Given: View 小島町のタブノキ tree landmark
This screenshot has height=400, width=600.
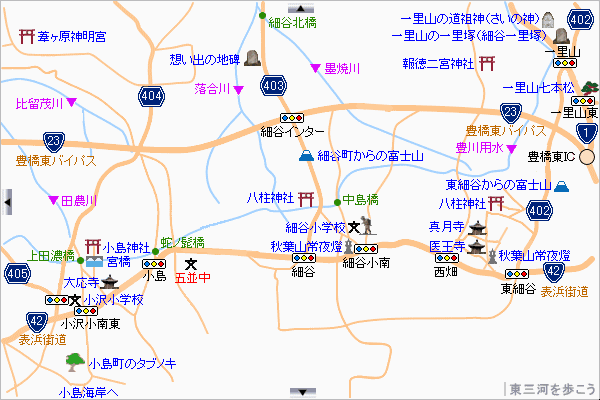Looking at the screenshot, I should pos(133,363).
